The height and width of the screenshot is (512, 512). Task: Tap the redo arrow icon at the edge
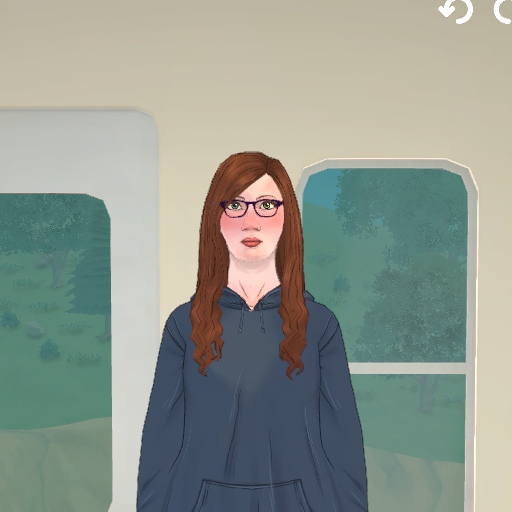click(503, 11)
